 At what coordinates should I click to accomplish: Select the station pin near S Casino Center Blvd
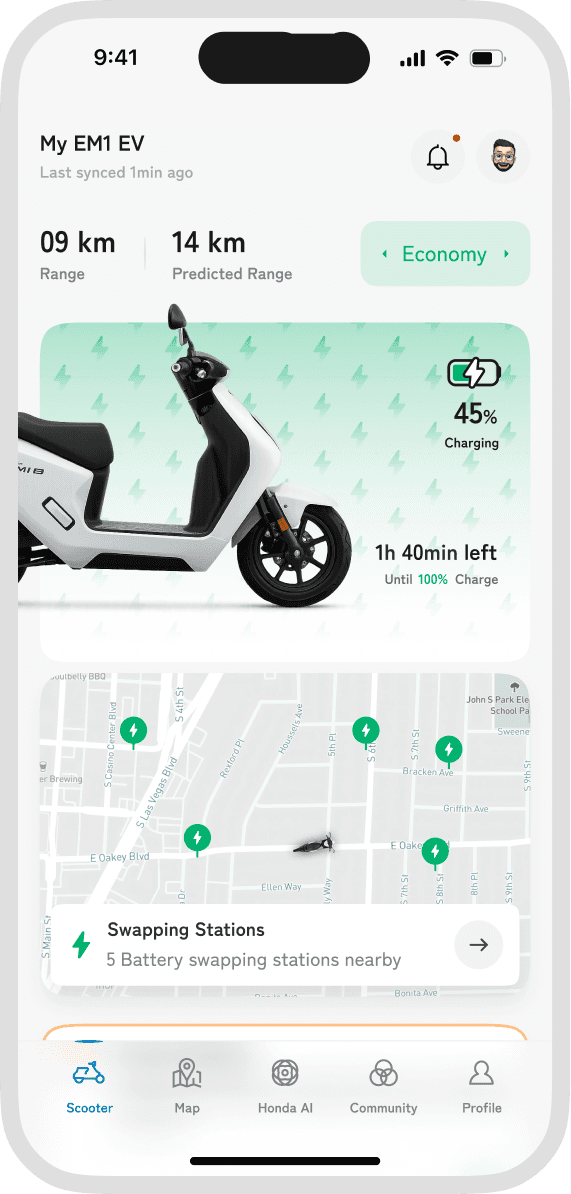(134, 733)
